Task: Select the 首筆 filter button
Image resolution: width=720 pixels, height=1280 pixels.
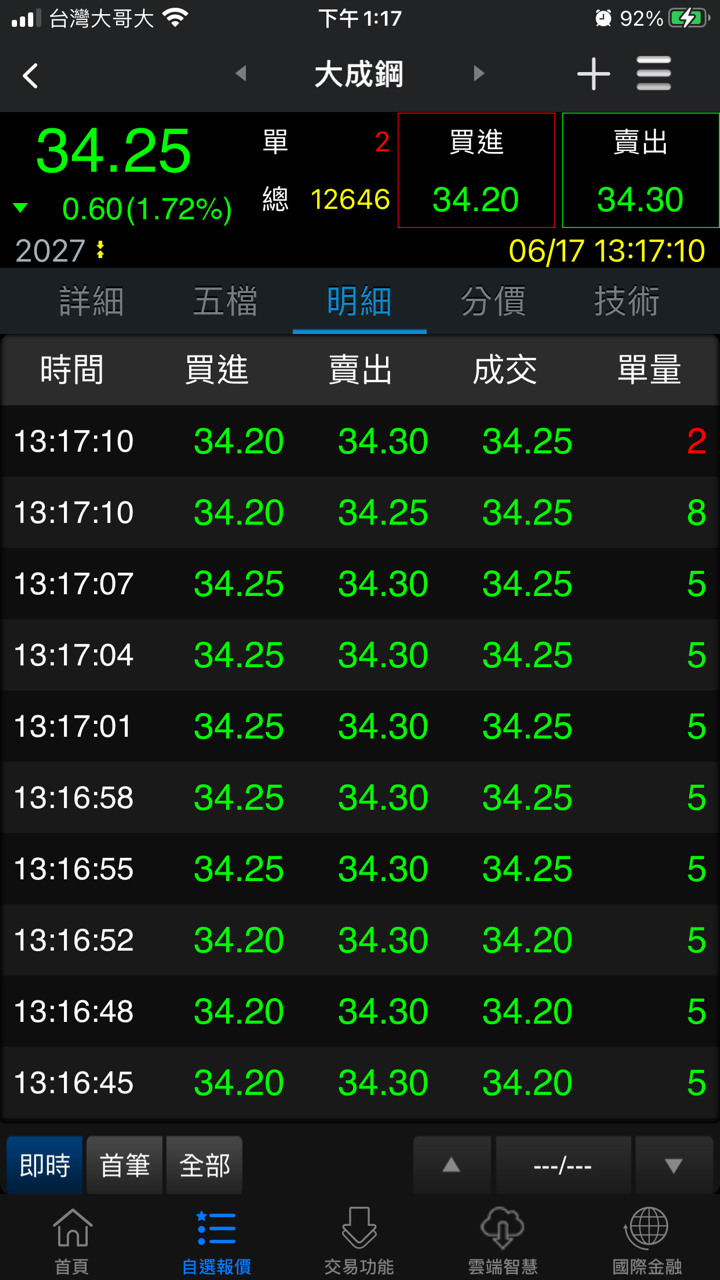Action: pyautogui.click(x=125, y=1165)
